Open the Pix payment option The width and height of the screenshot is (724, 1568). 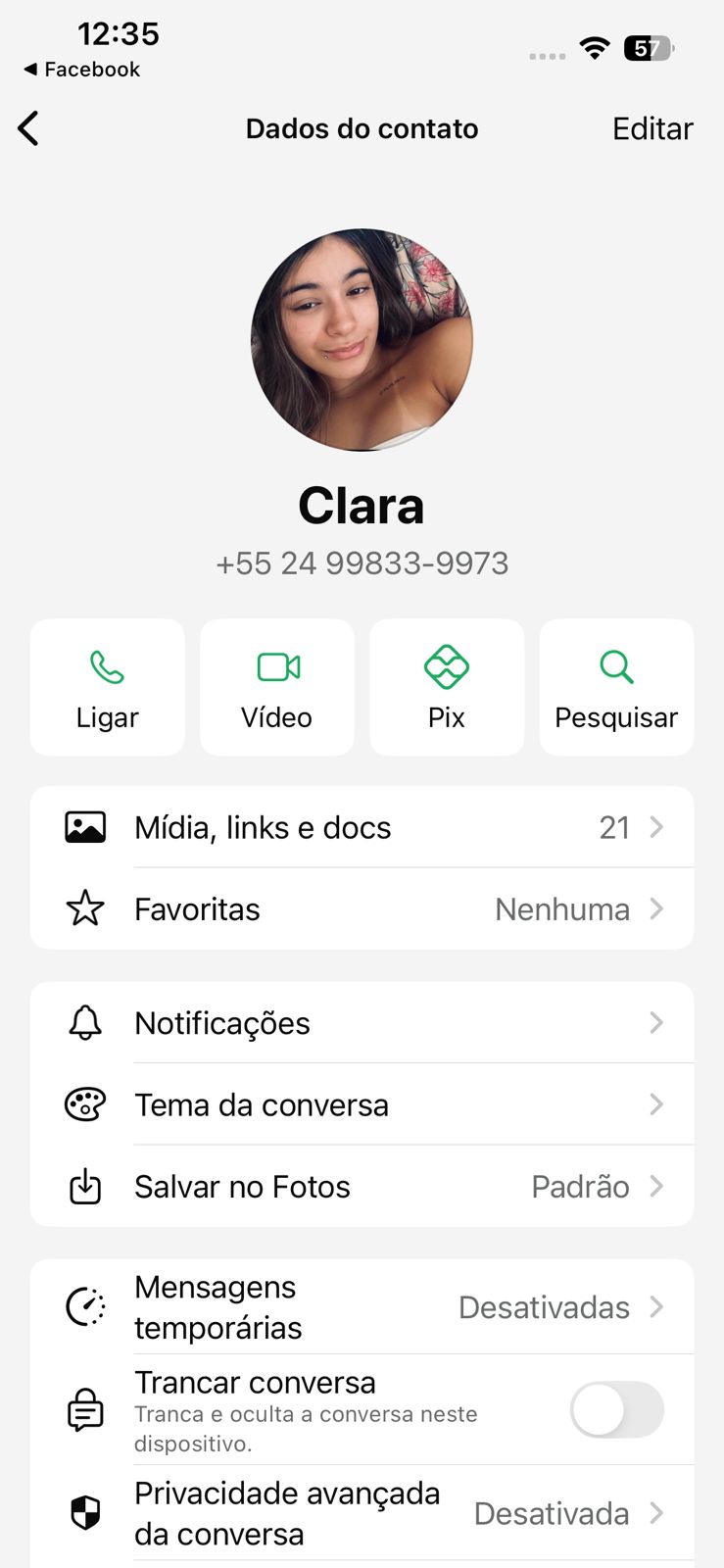point(447,687)
